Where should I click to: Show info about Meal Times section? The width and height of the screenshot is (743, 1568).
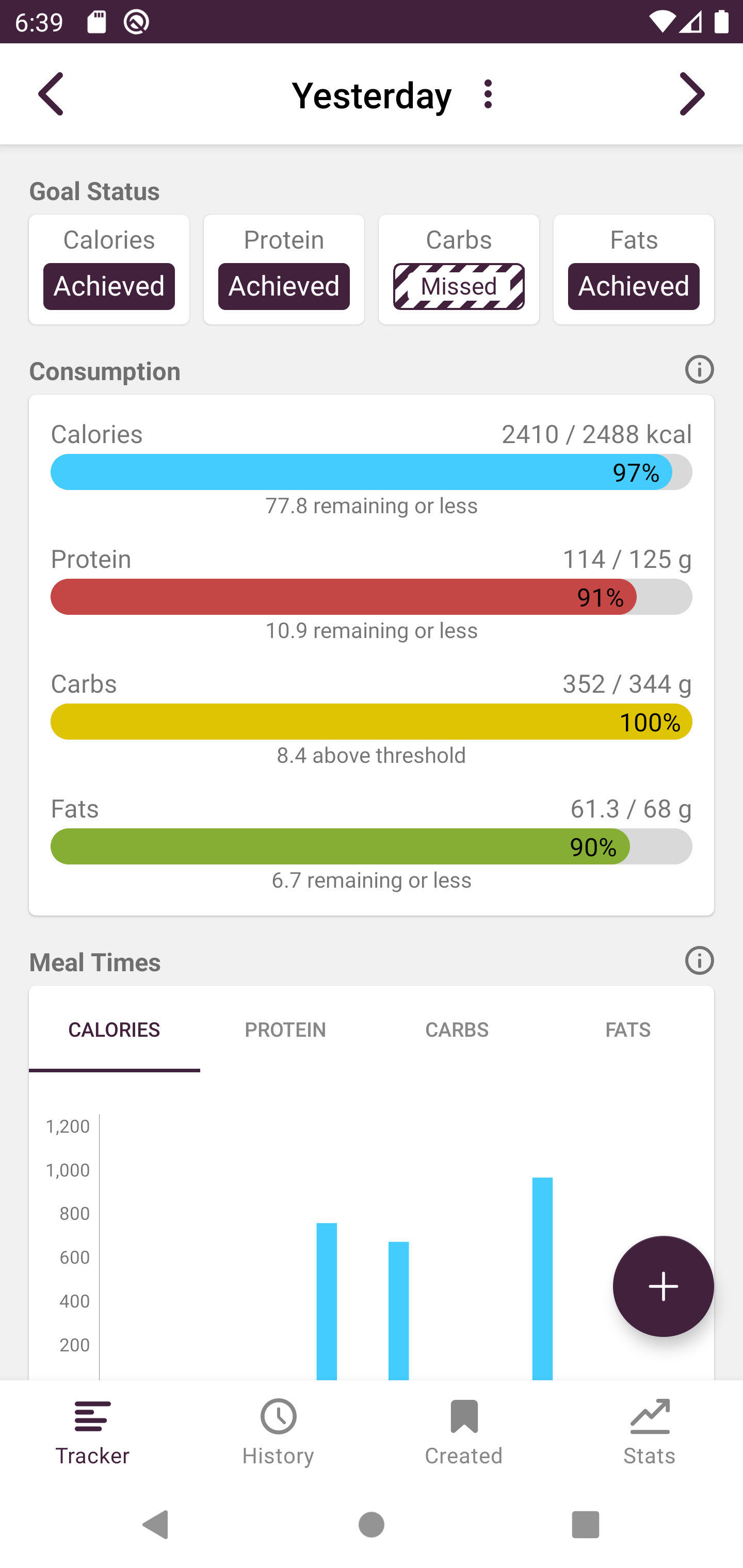(x=699, y=961)
